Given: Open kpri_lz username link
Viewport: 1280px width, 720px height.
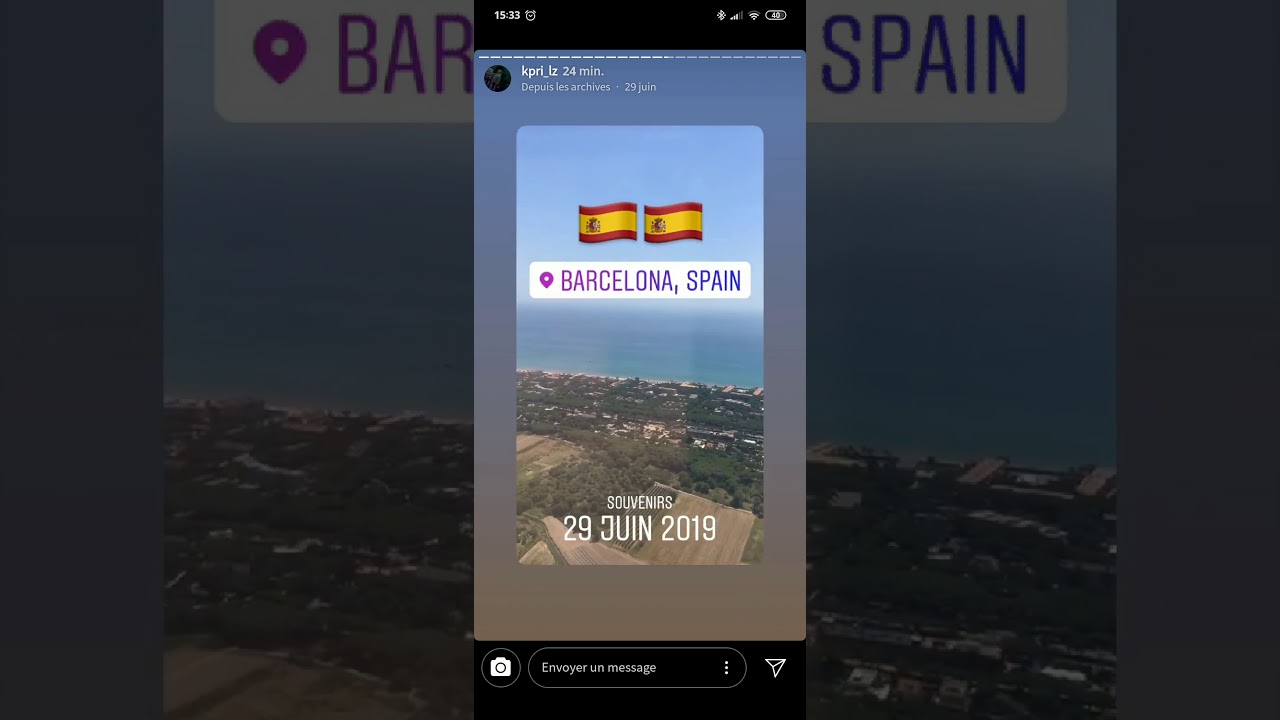Looking at the screenshot, I should click(539, 71).
